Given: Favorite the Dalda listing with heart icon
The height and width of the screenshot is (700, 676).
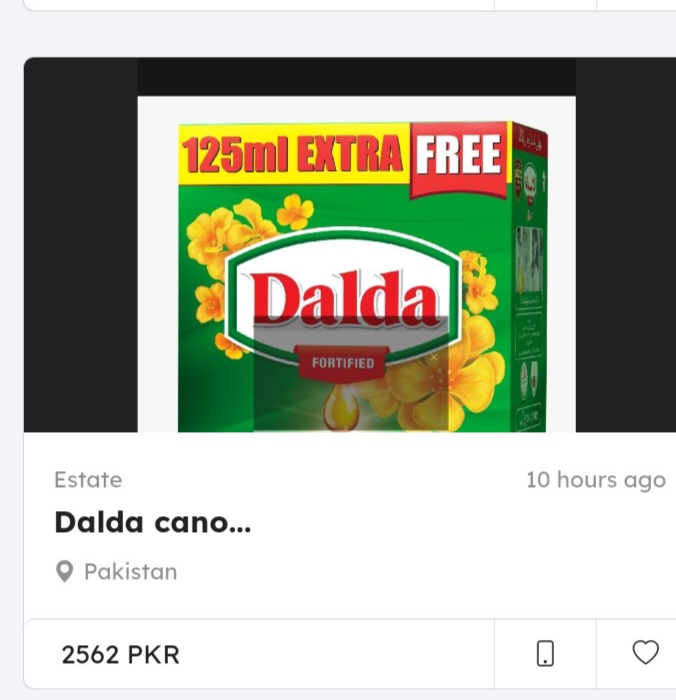Looking at the screenshot, I should pos(645,653).
